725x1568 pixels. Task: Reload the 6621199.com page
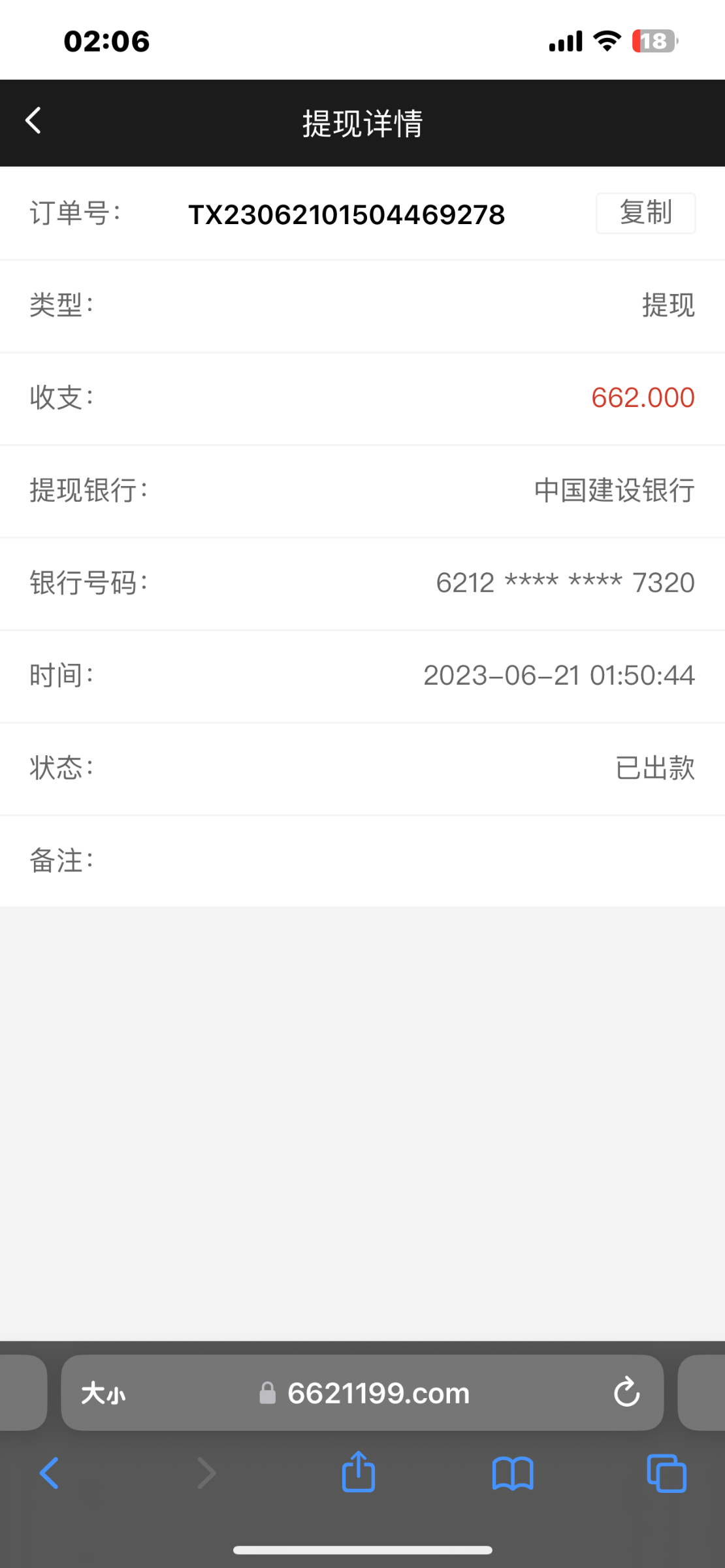click(626, 1392)
